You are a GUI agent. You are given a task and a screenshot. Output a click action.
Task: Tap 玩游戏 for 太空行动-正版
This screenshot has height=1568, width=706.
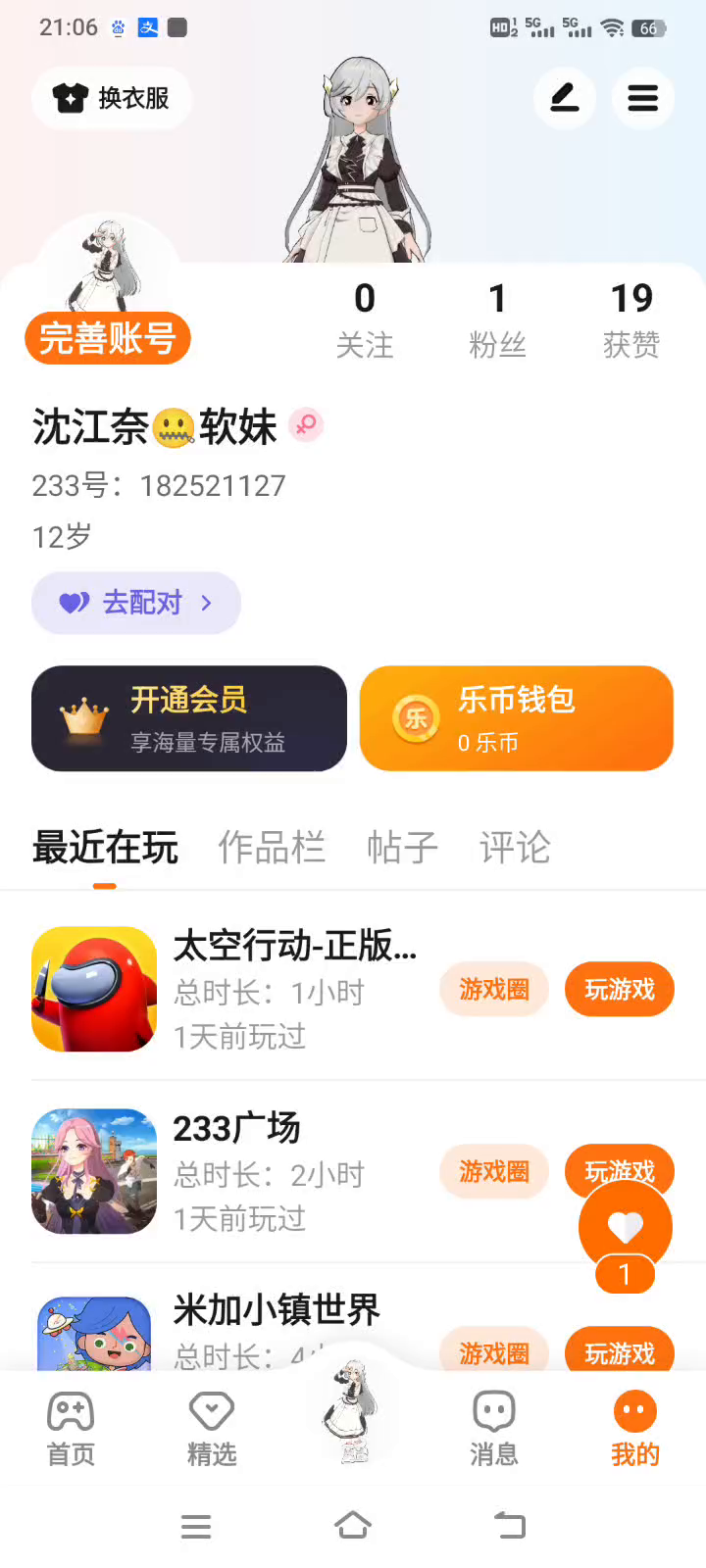pos(620,990)
